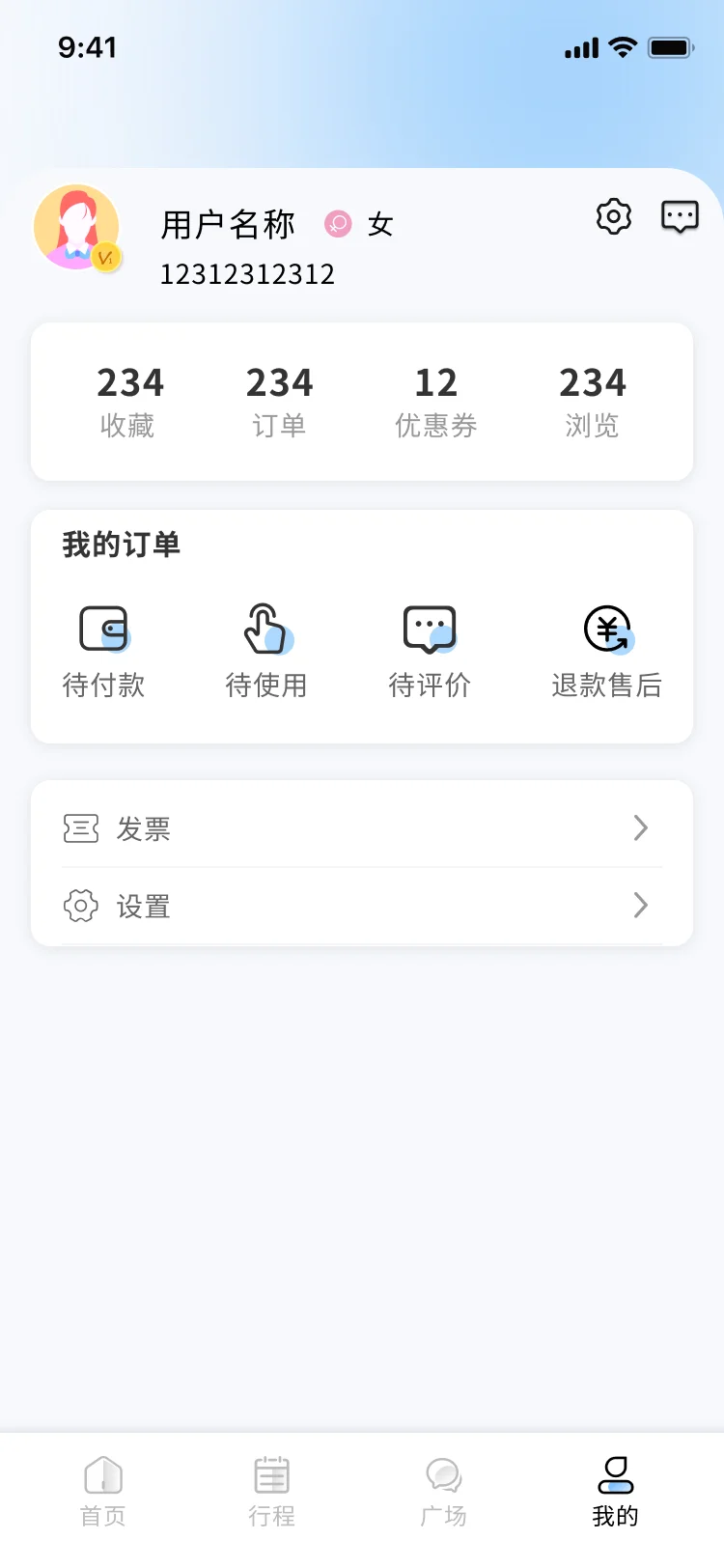Open 退款售后 refund and after-sales
The image size is (724, 1568).
click(606, 651)
